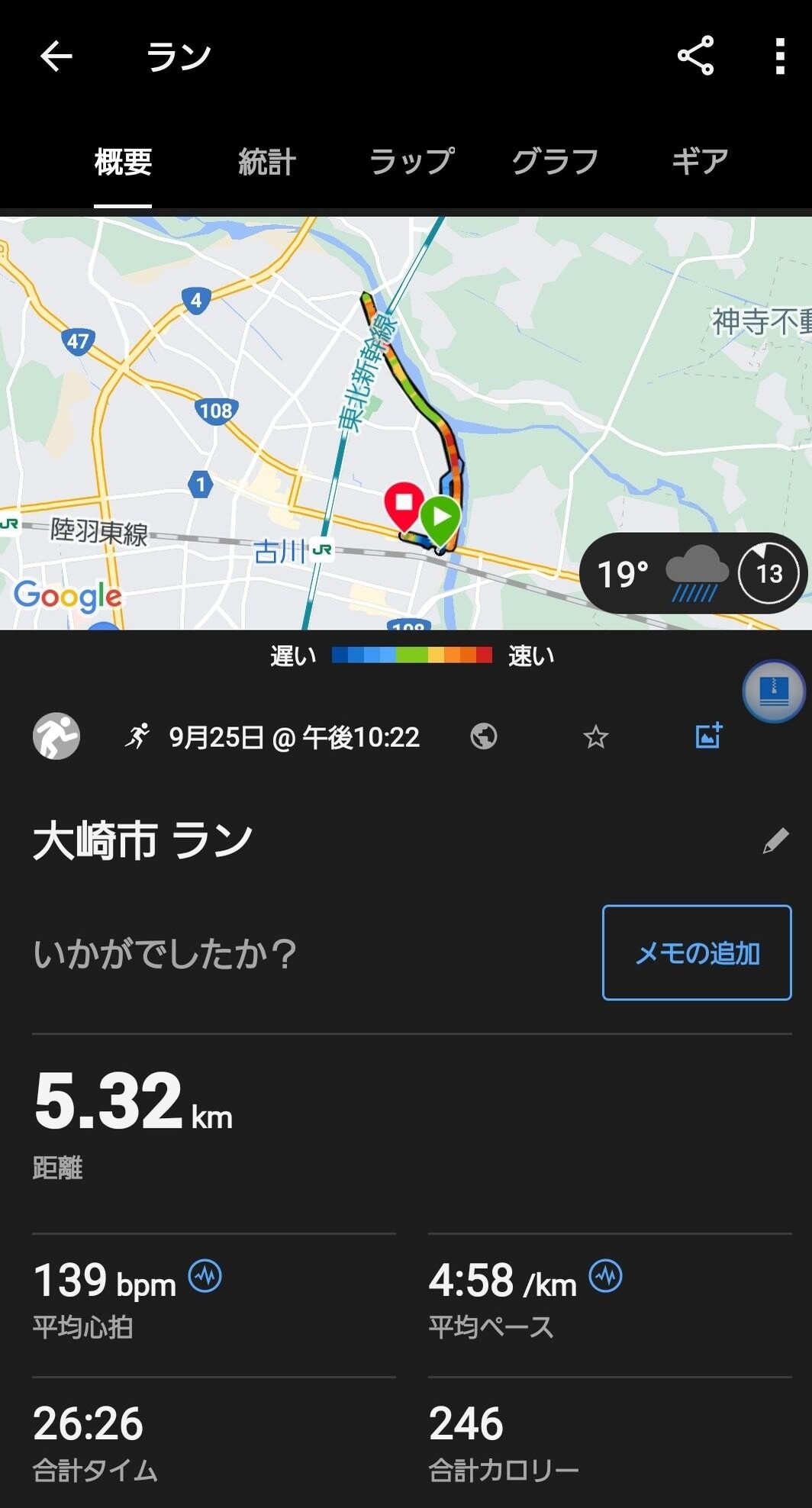The image size is (812, 1508).
Task: Tap the wind indicator showing 13
Action: tap(767, 573)
